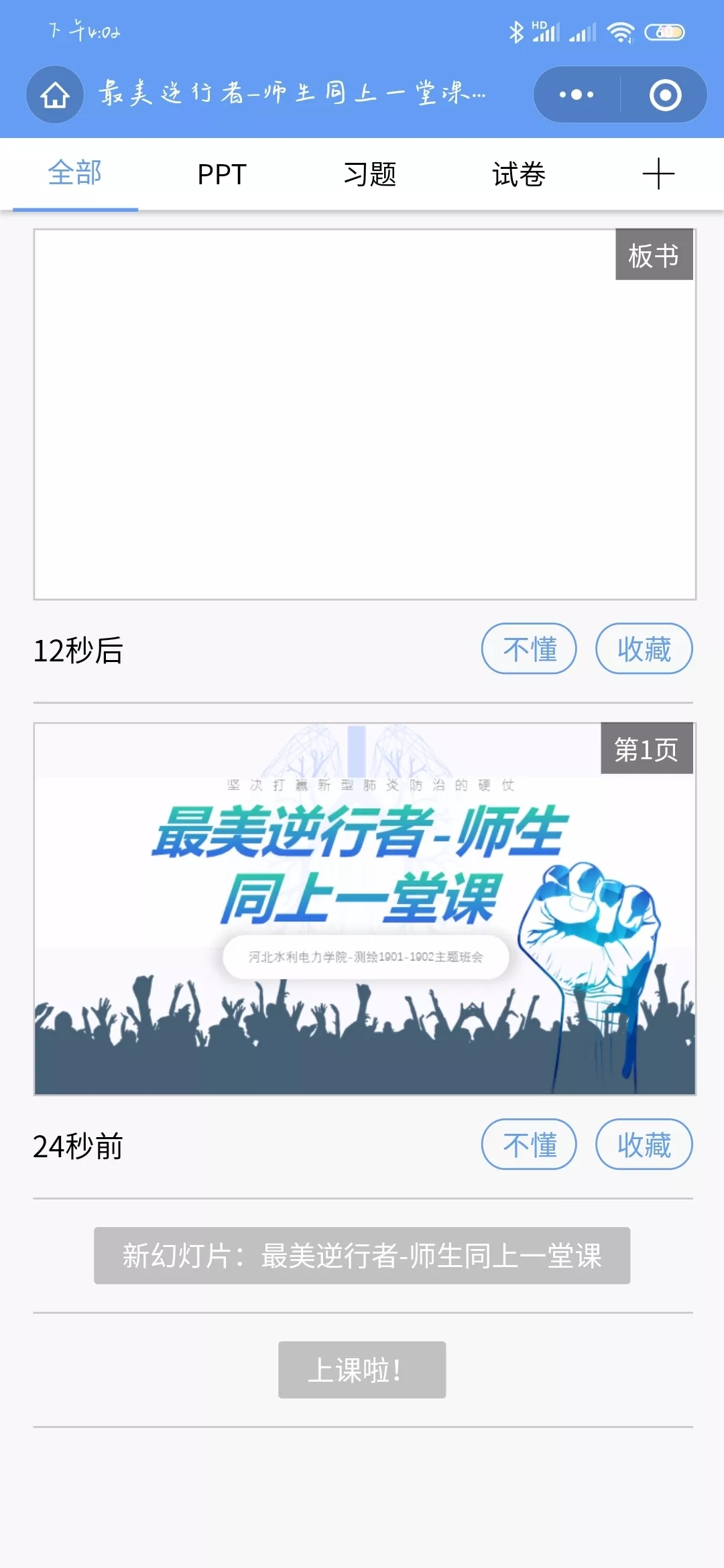Favorite the 第1页 slide with 收藏
The image size is (724, 1568).
[644, 1145]
